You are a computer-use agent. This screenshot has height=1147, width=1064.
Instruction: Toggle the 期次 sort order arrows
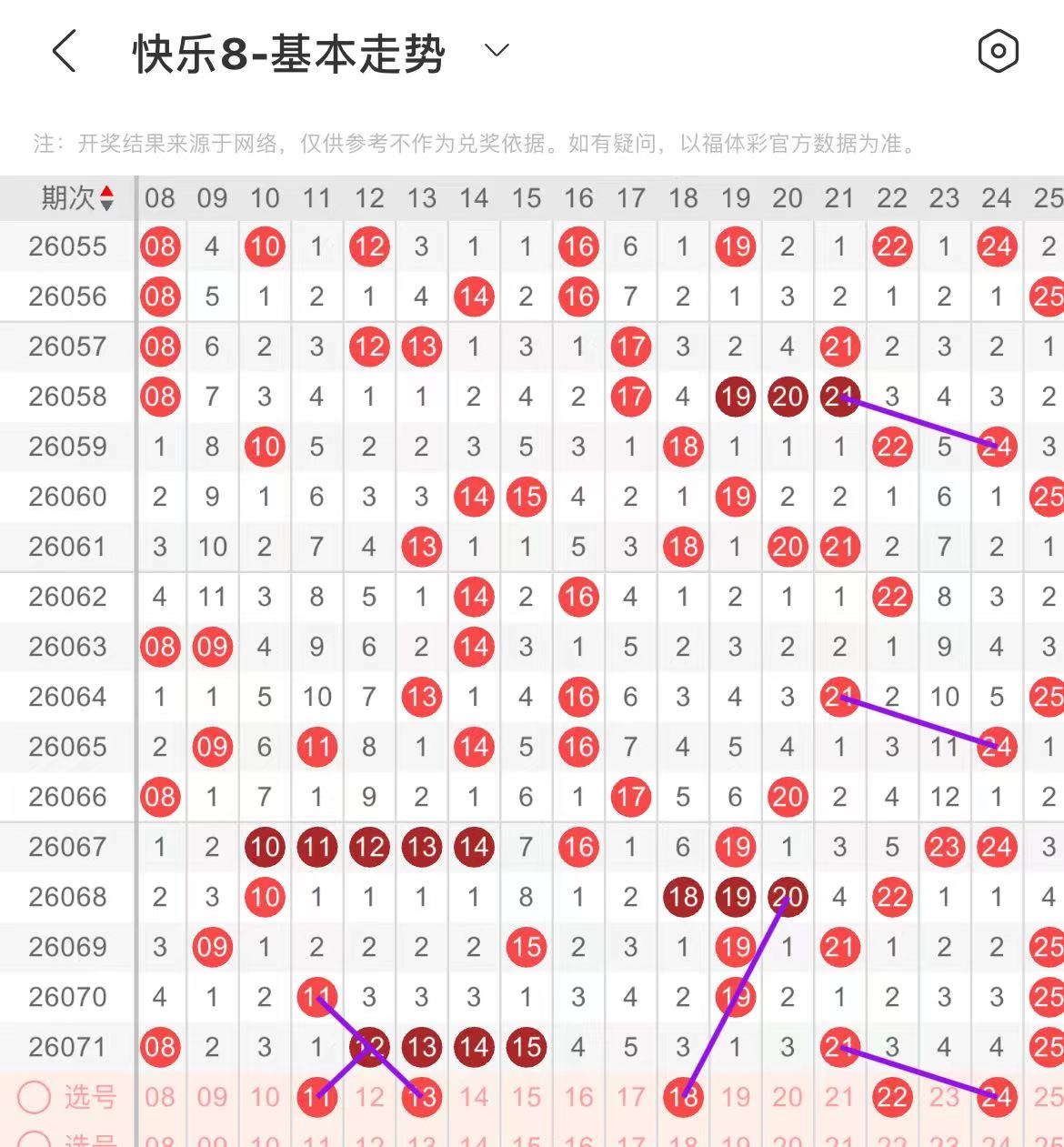[106, 197]
